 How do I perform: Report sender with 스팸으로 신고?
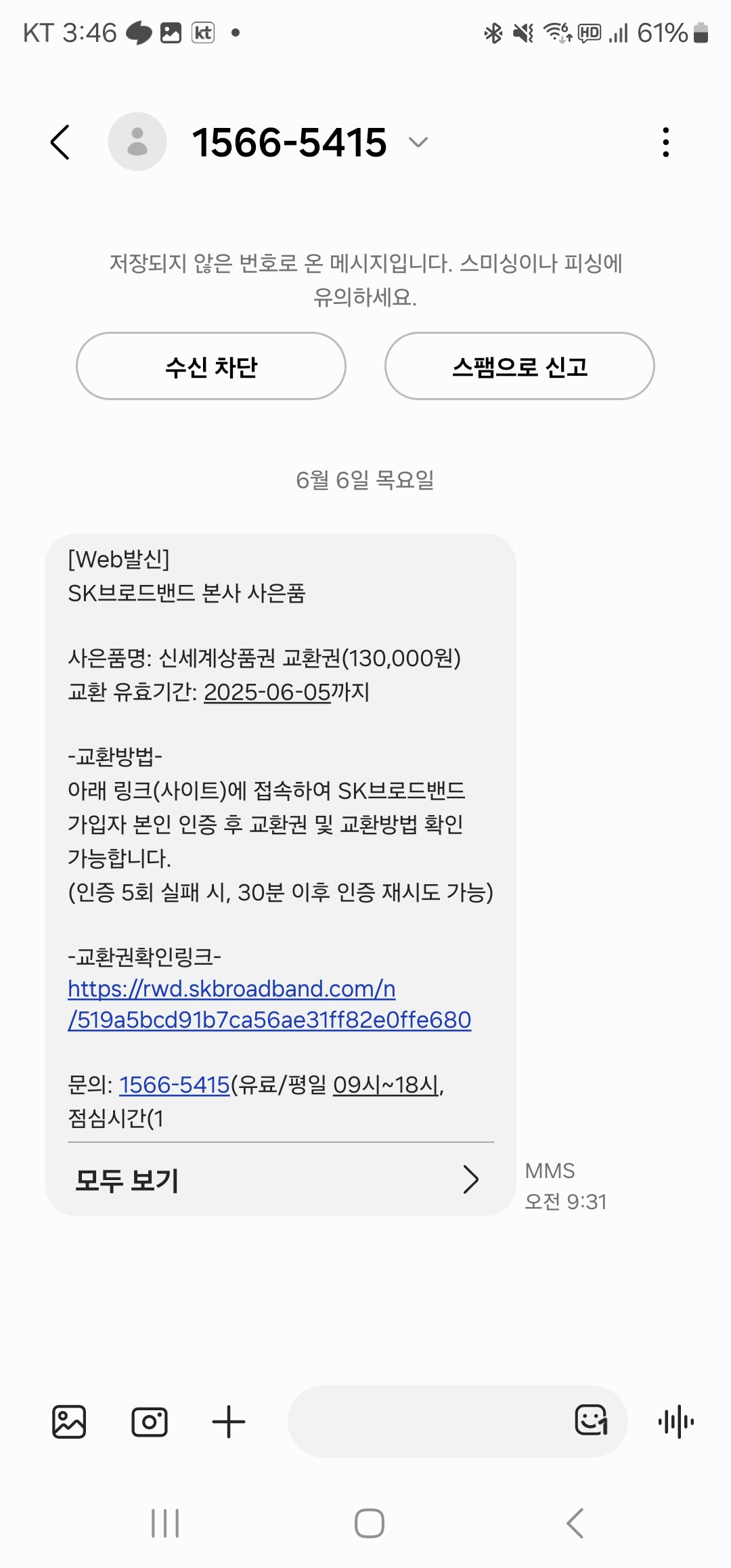(519, 366)
